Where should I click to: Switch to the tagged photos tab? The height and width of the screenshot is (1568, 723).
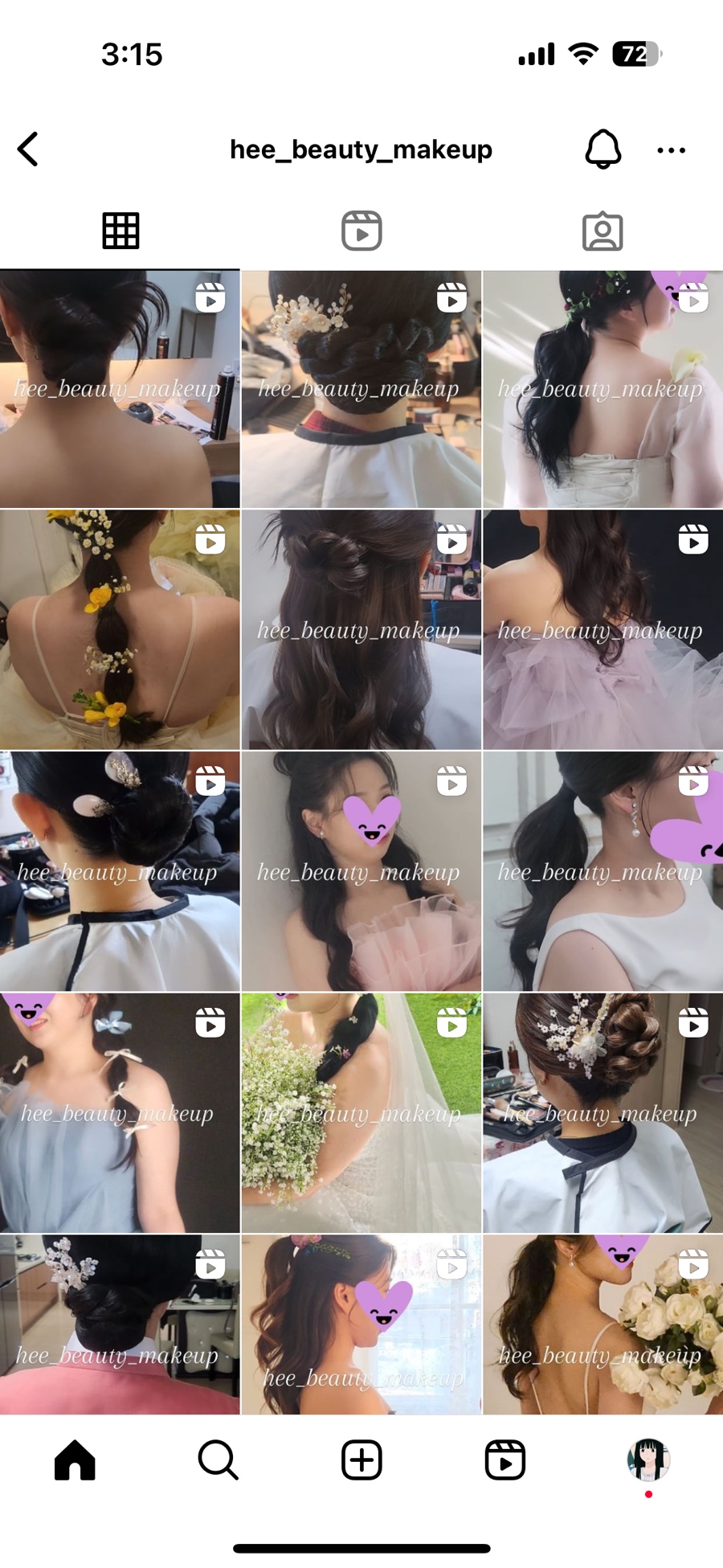click(602, 231)
